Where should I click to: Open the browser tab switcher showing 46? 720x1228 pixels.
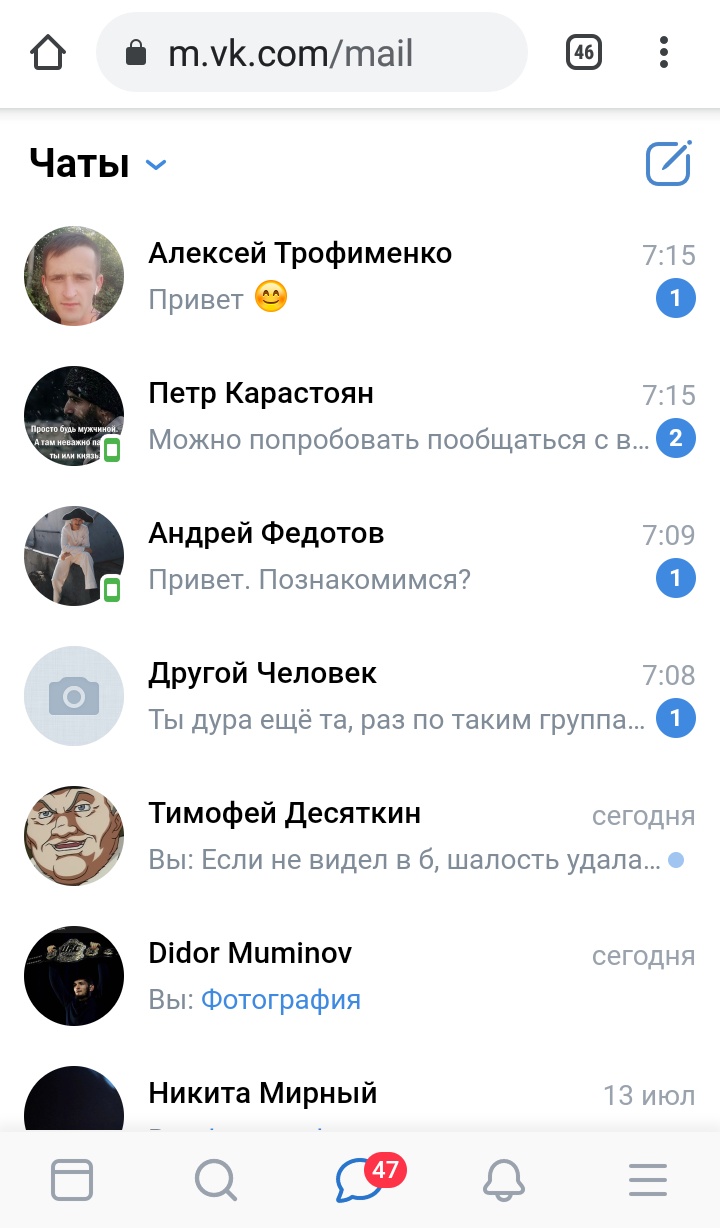pos(584,52)
